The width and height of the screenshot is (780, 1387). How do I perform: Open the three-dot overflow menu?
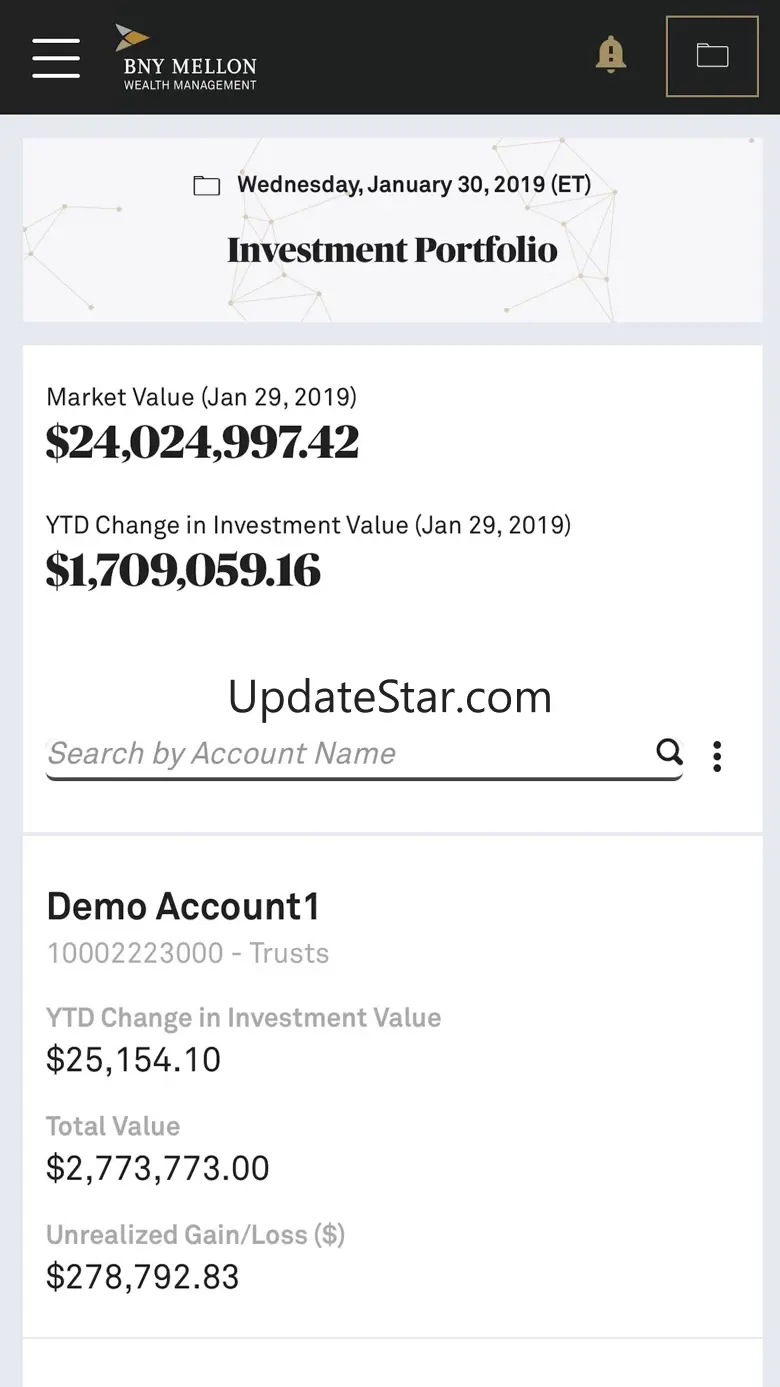click(717, 756)
